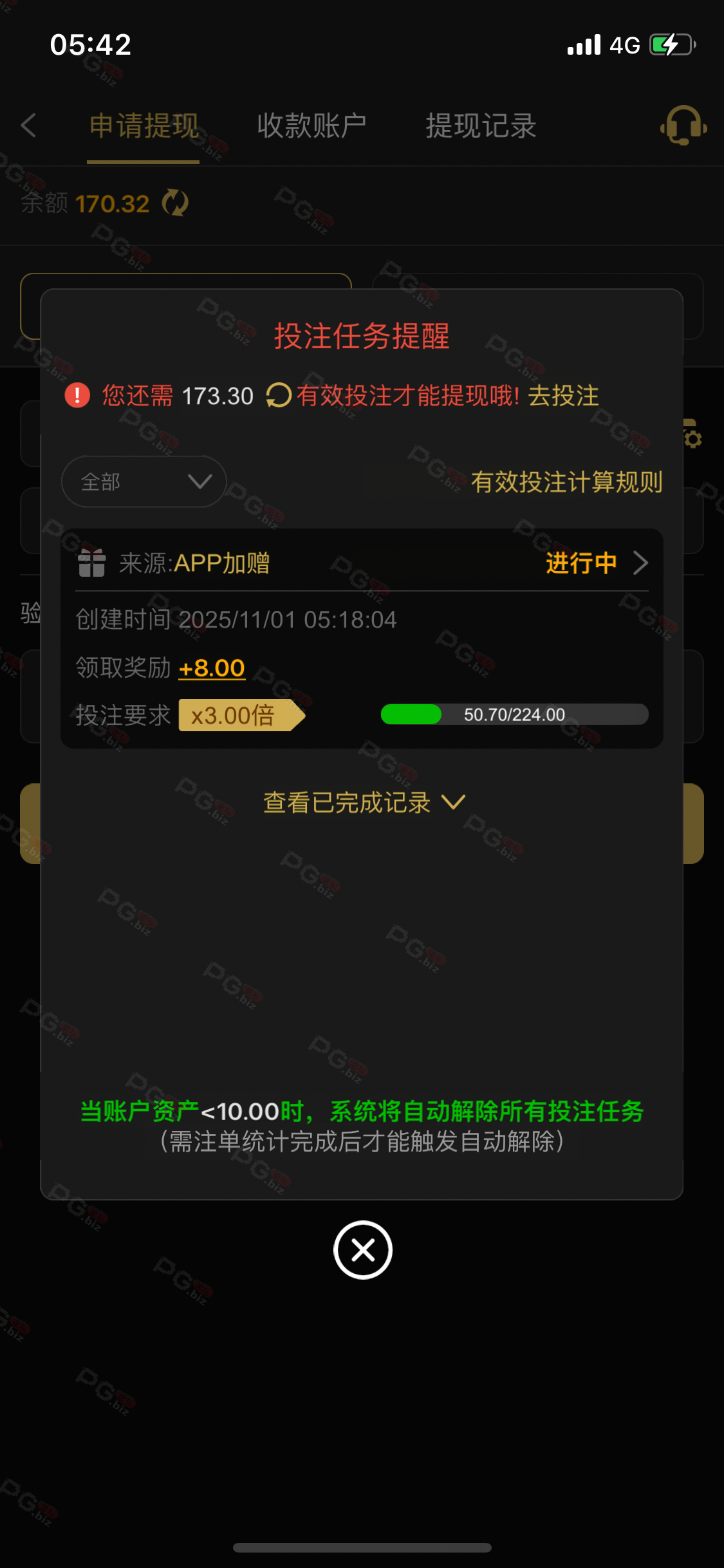
Task: Expand 查看已完成记录
Action: coord(362,803)
